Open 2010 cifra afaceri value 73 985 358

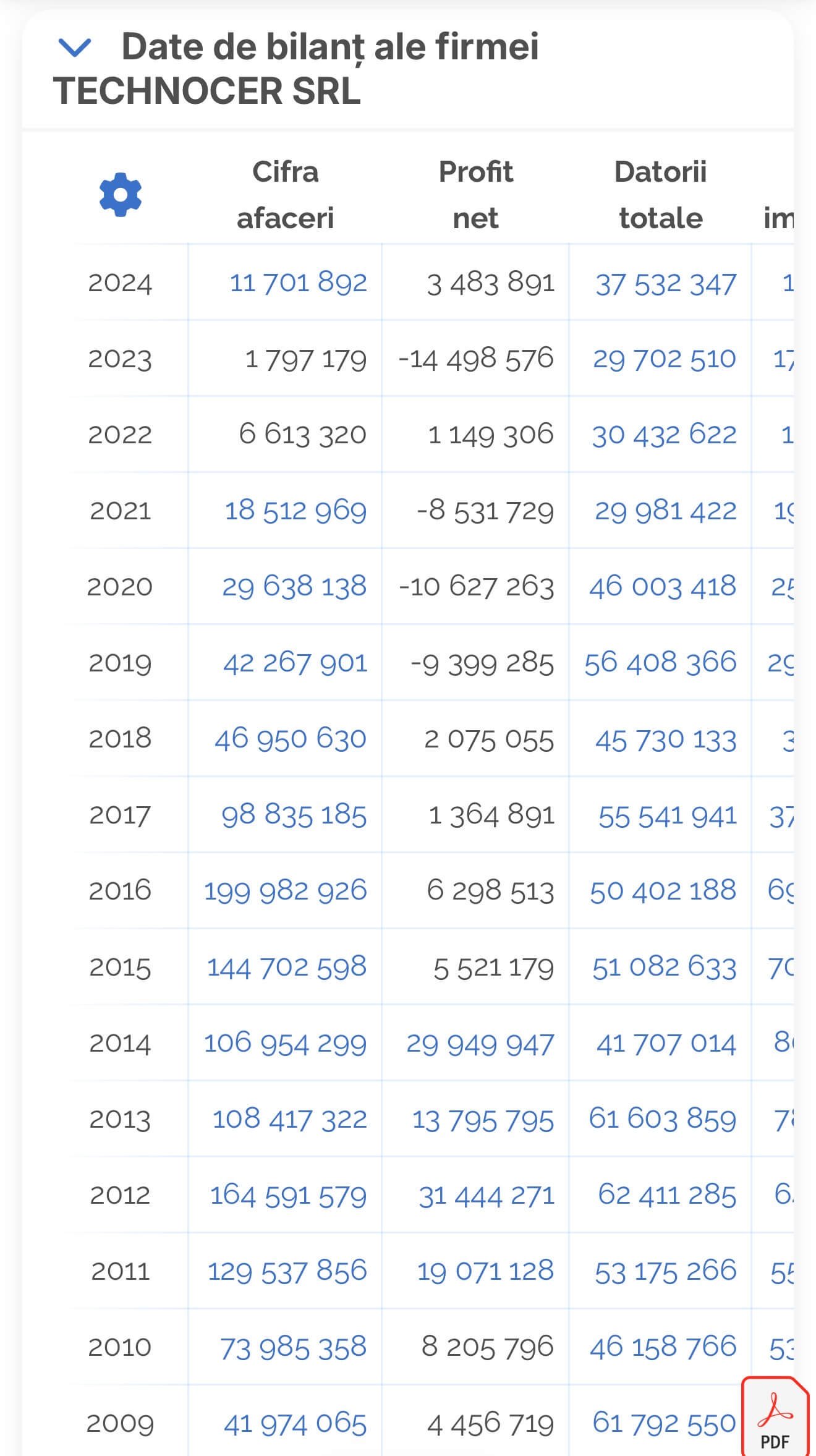point(293,1348)
